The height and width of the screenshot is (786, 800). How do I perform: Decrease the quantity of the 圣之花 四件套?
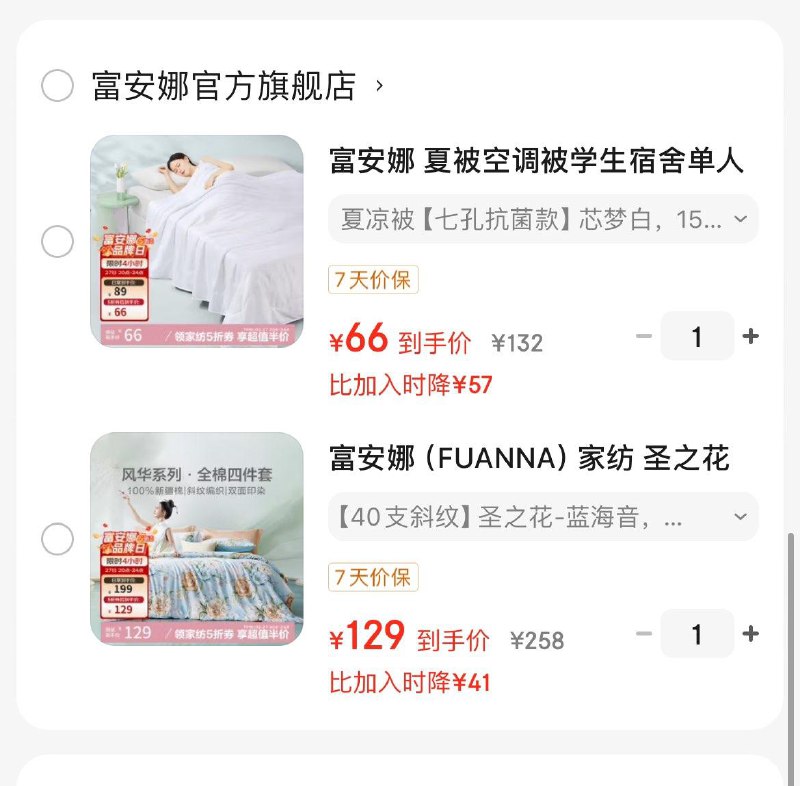[644, 634]
